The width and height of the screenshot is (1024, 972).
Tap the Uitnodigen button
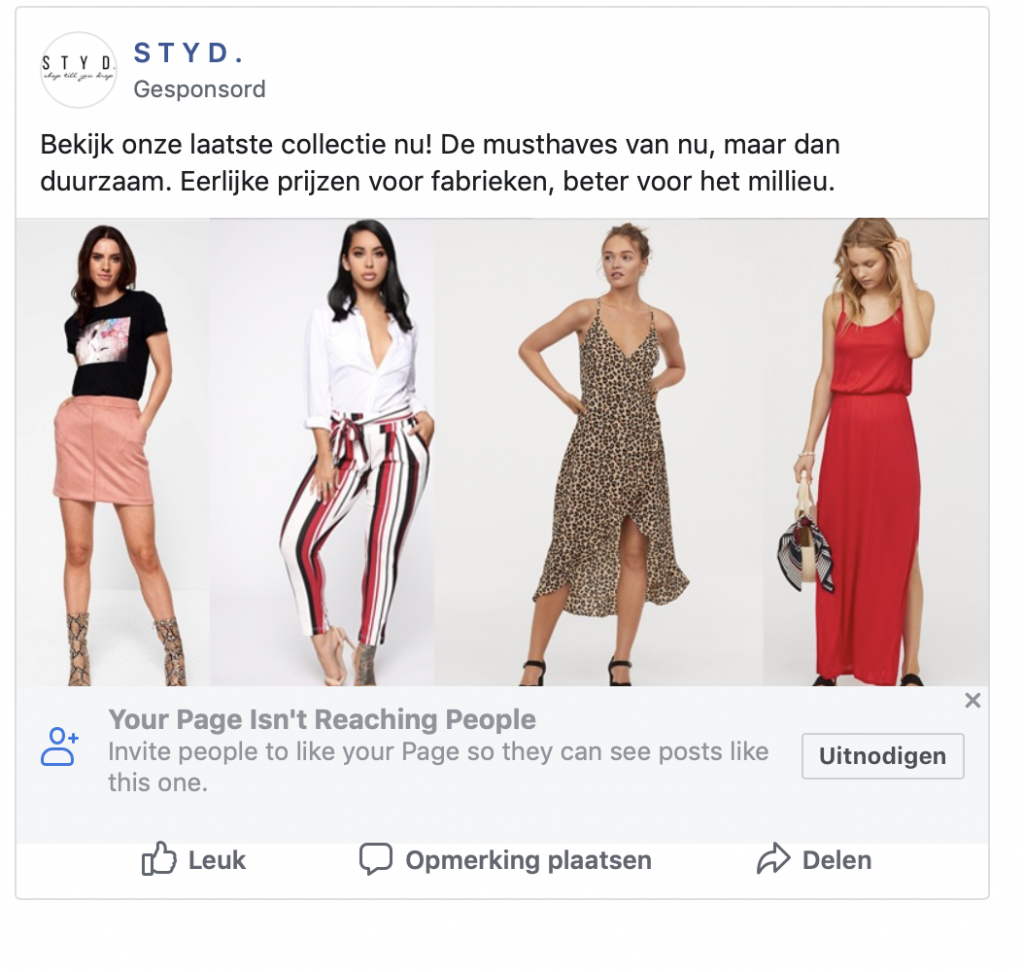(x=882, y=756)
